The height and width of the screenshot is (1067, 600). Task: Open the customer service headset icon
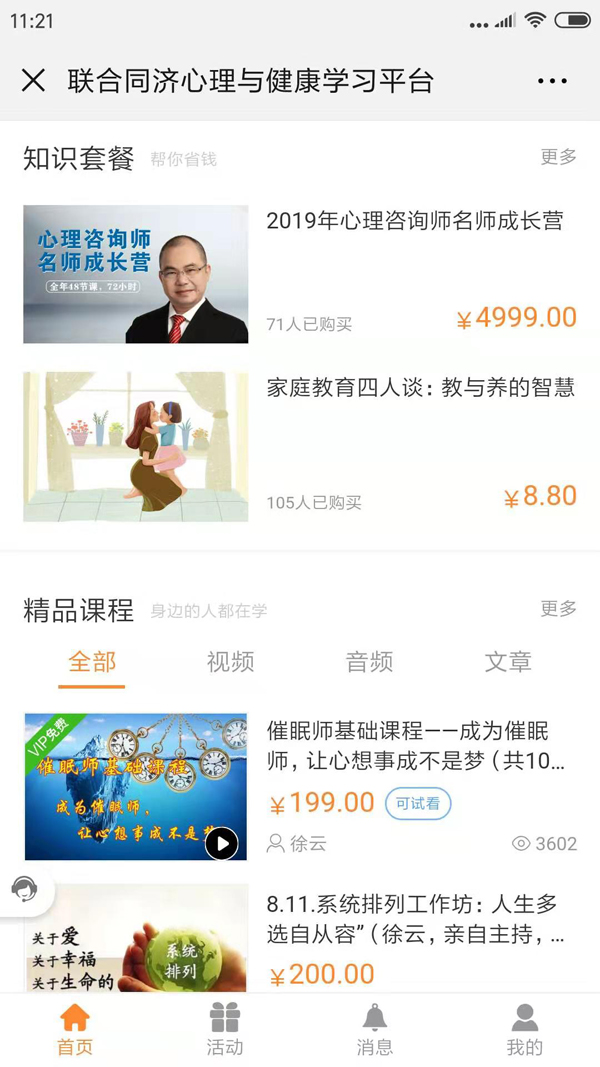tap(25, 888)
